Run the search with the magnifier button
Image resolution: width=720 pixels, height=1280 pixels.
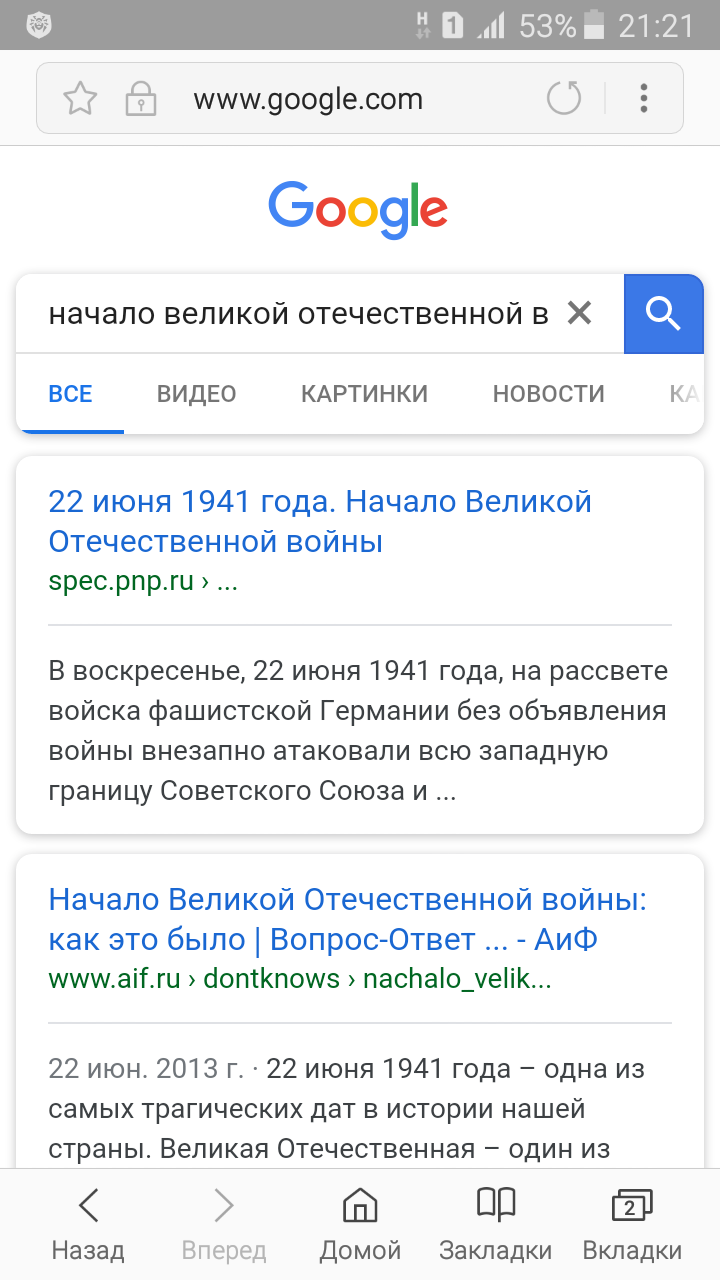(x=663, y=314)
